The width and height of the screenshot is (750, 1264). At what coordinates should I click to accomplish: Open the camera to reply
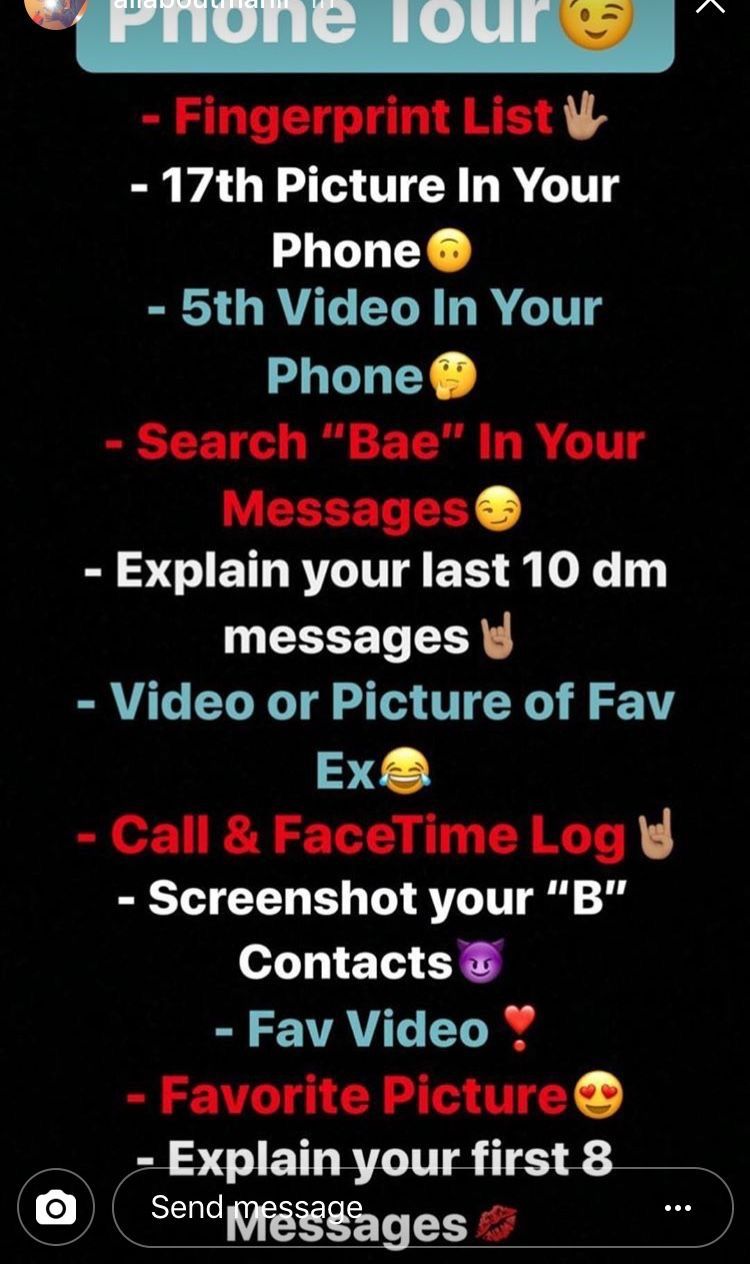tap(56, 1208)
